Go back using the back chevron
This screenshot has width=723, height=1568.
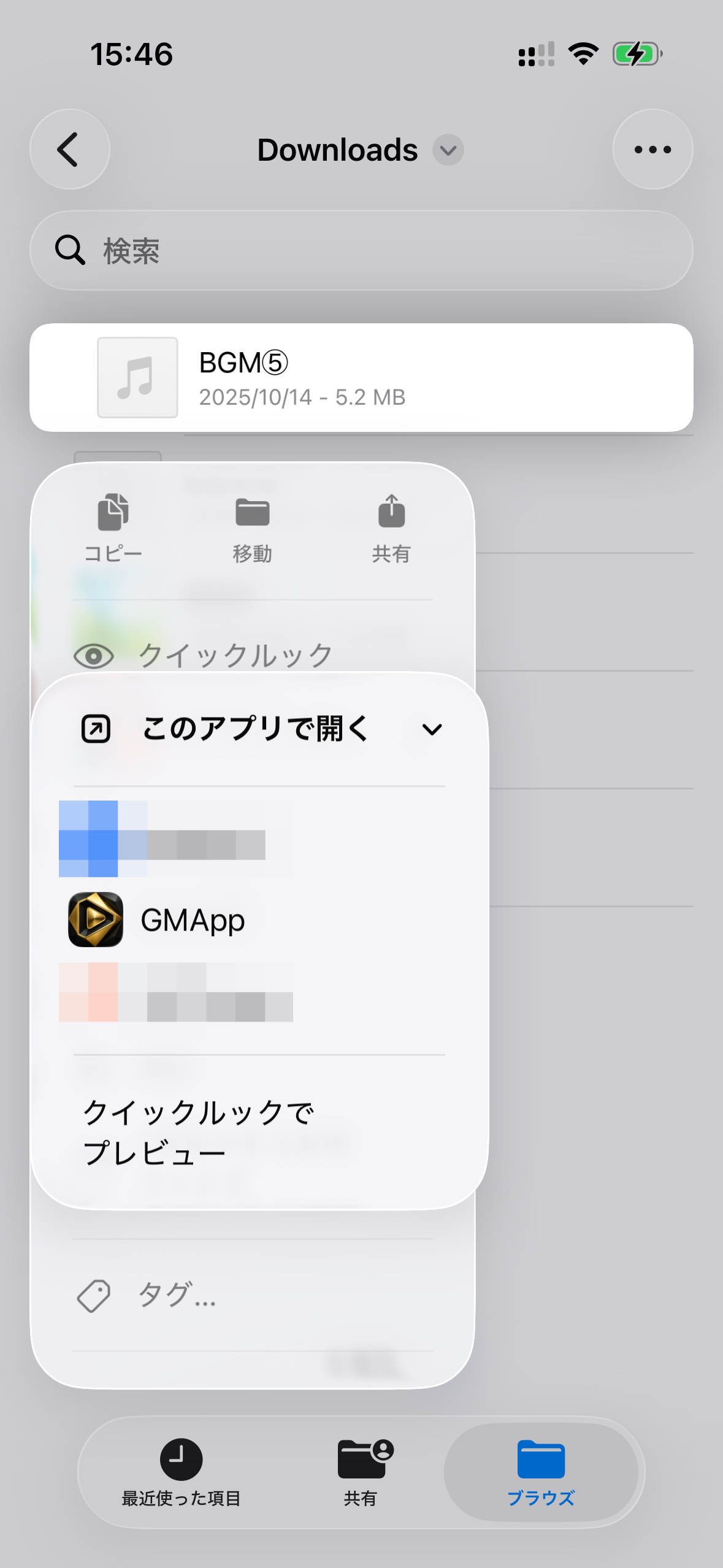click(69, 149)
